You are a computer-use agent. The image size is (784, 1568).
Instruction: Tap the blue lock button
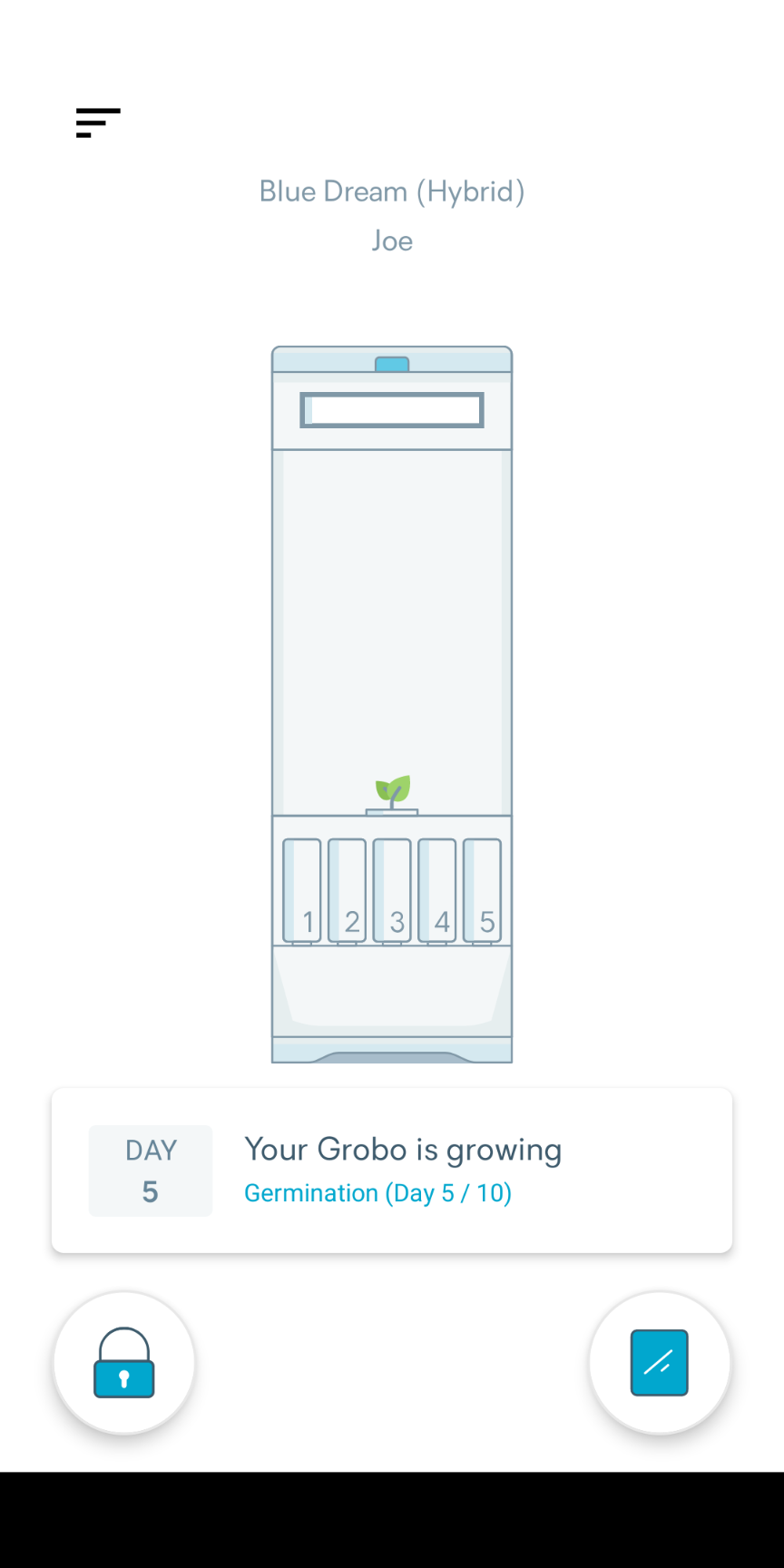pos(124,1362)
